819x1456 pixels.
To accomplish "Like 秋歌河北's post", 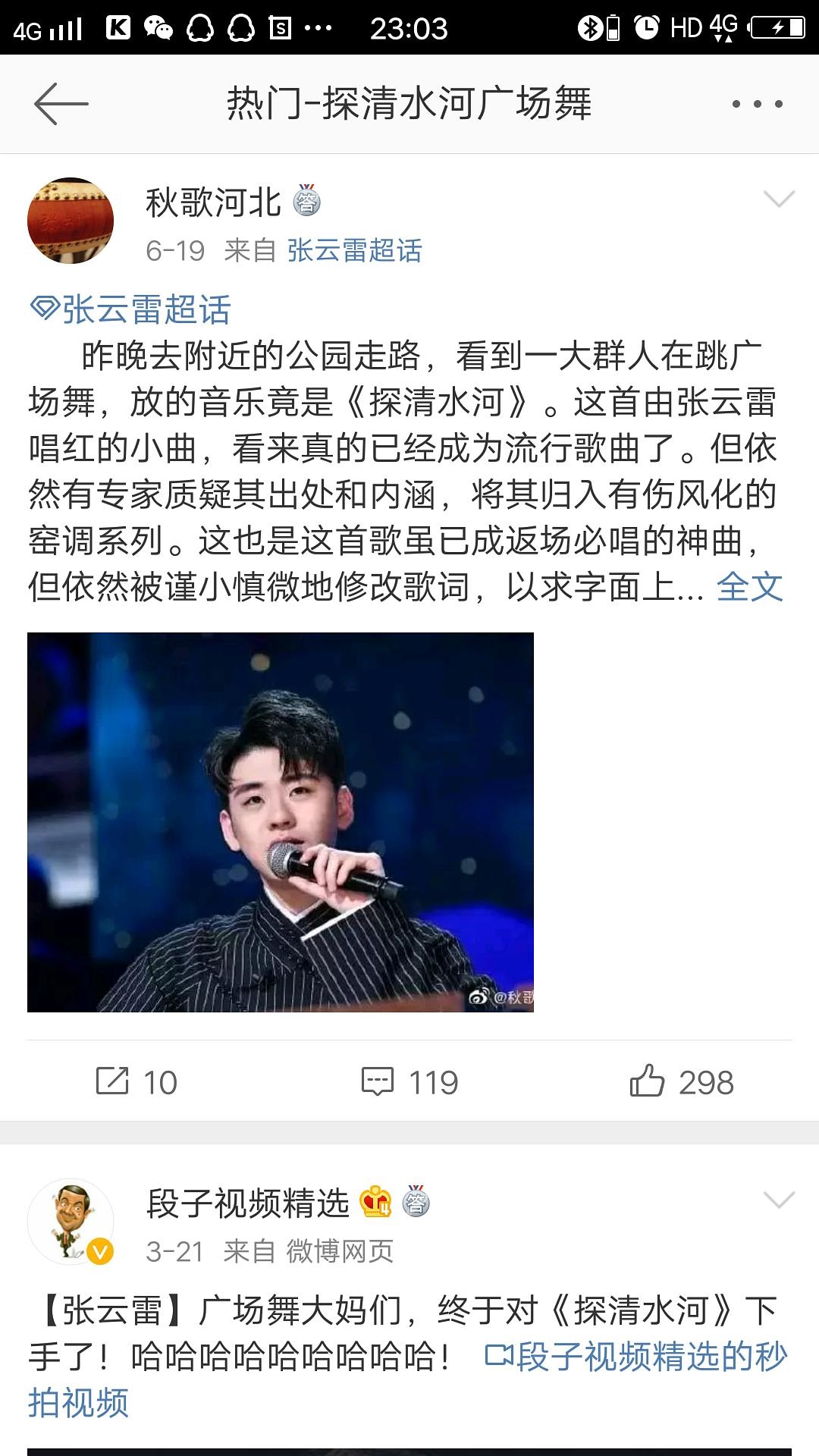I will [681, 1081].
